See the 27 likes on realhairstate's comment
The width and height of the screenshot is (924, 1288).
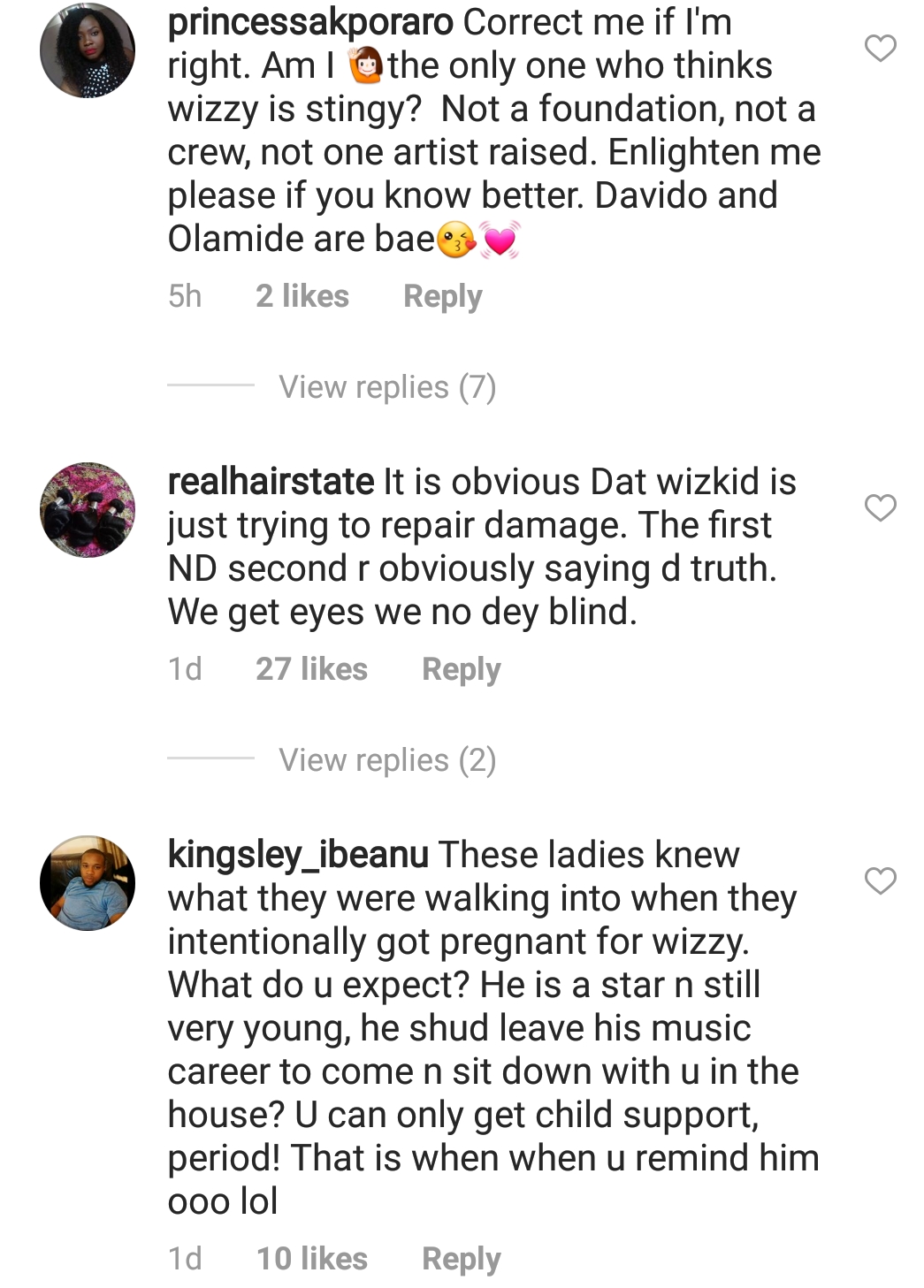(311, 669)
